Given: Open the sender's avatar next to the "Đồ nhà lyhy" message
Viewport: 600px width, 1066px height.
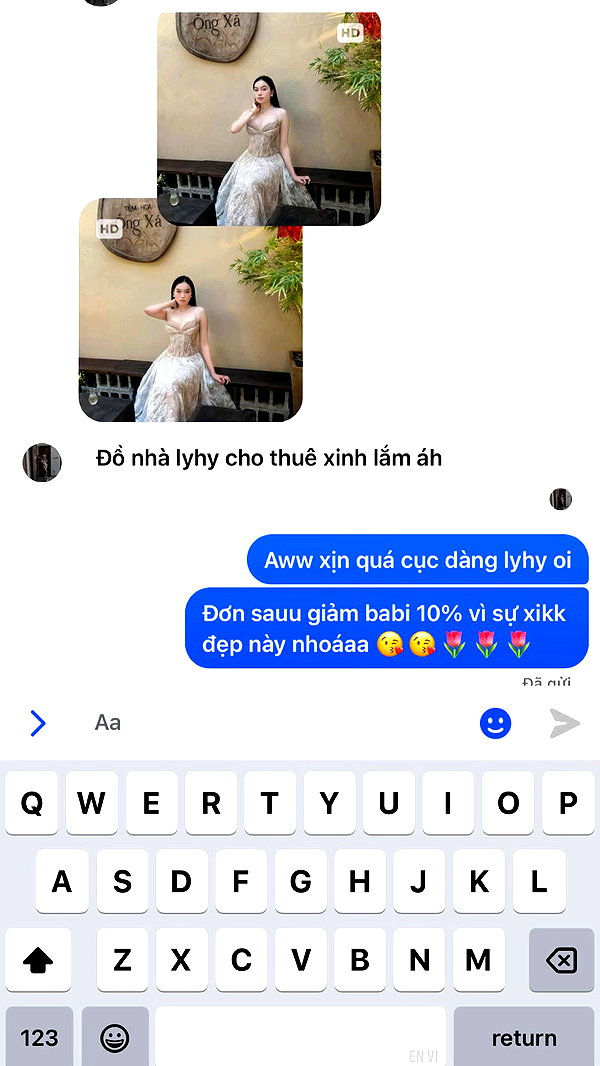Looking at the screenshot, I should (x=42, y=462).
